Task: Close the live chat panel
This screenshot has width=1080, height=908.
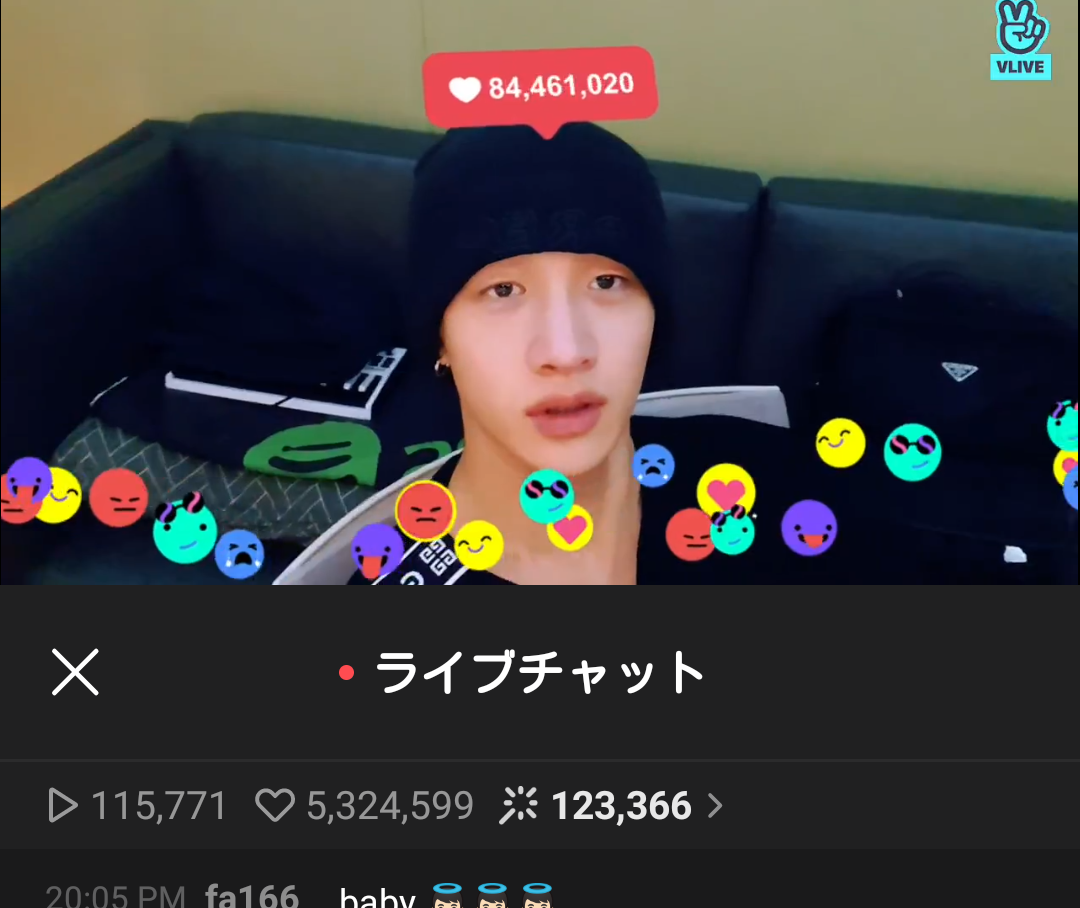Action: coord(75,672)
